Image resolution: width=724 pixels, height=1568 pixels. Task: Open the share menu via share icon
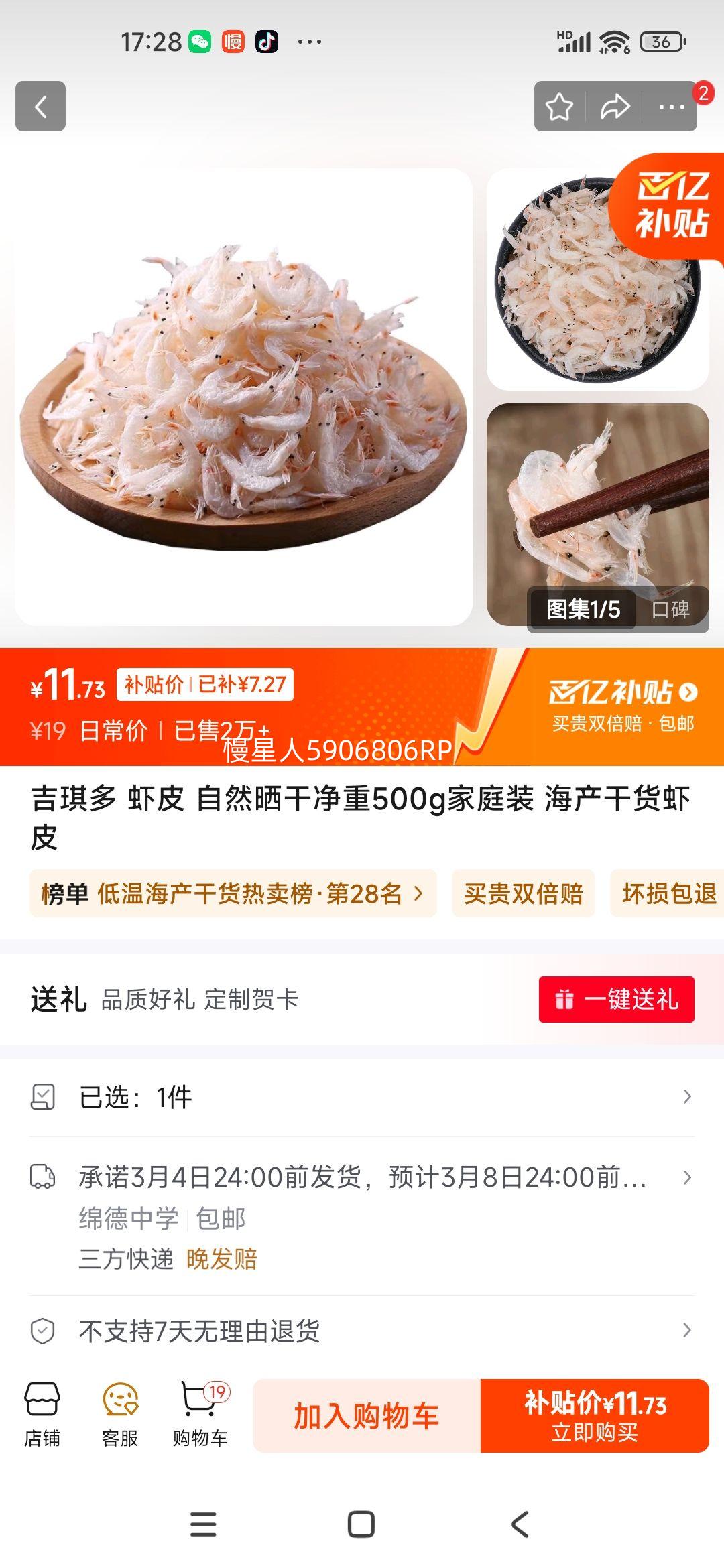[615, 106]
